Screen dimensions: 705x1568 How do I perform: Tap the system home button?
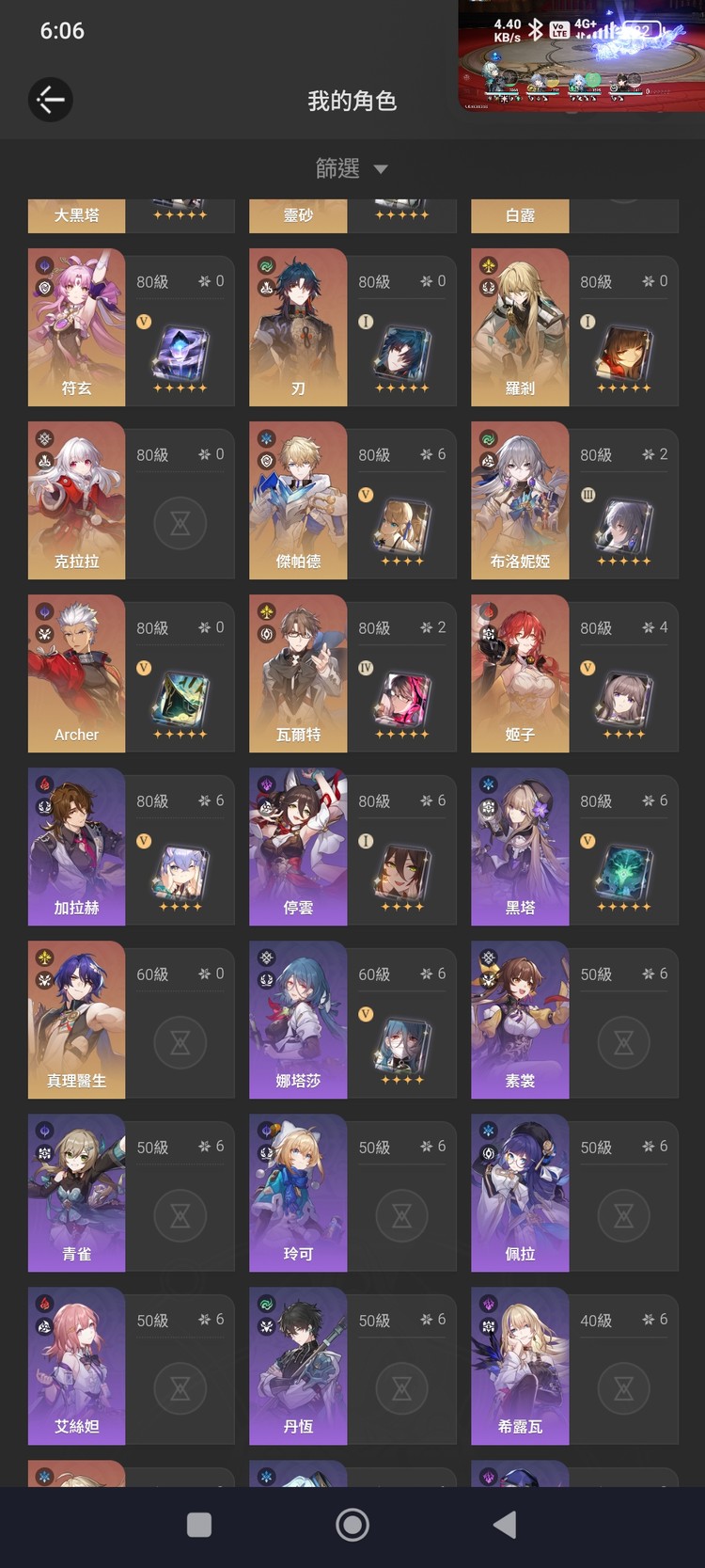pyautogui.click(x=352, y=1525)
